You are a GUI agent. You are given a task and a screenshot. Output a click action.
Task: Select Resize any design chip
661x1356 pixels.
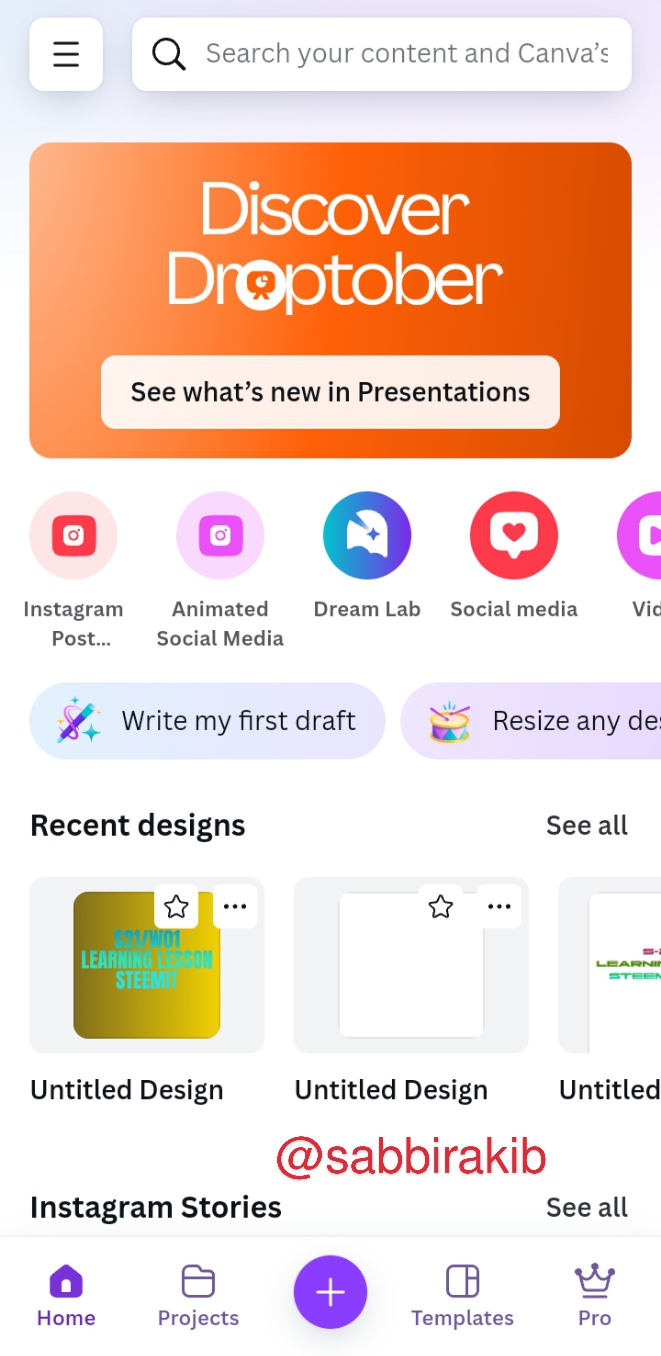pos(531,721)
